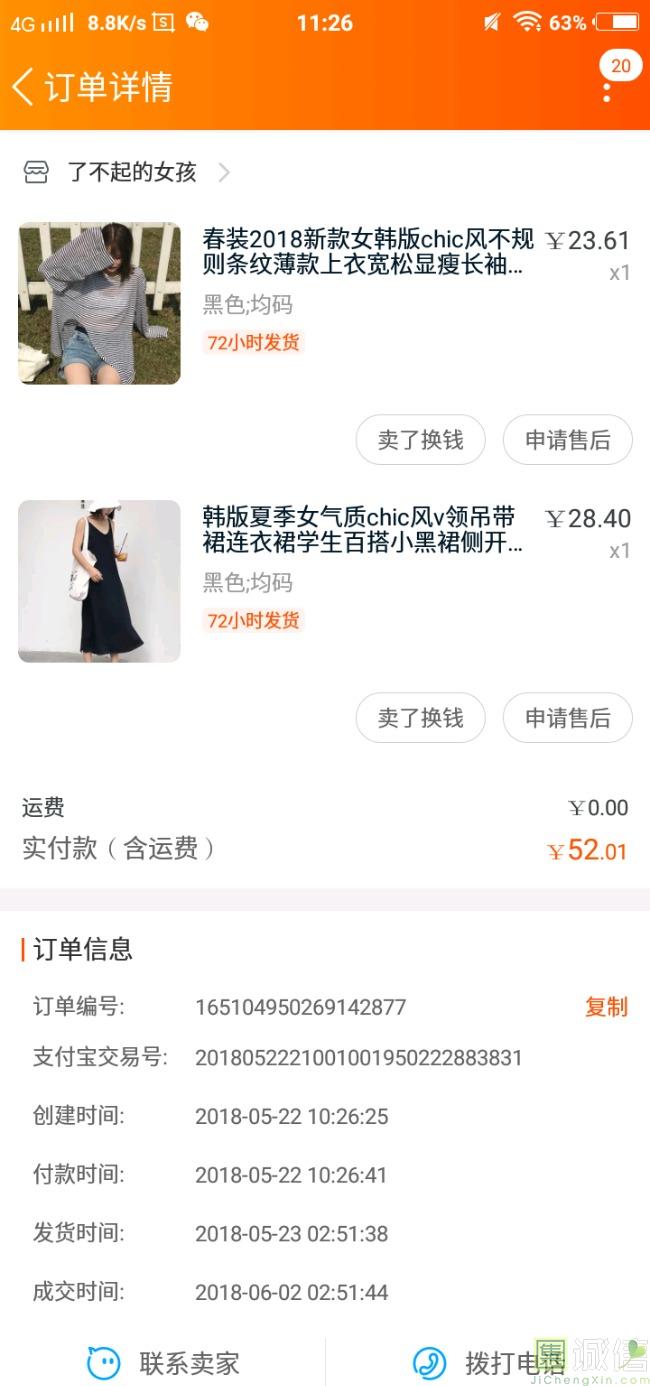The image size is (650, 1386).
Task: Call the seller with 拨打电话
Action: click(x=490, y=1362)
